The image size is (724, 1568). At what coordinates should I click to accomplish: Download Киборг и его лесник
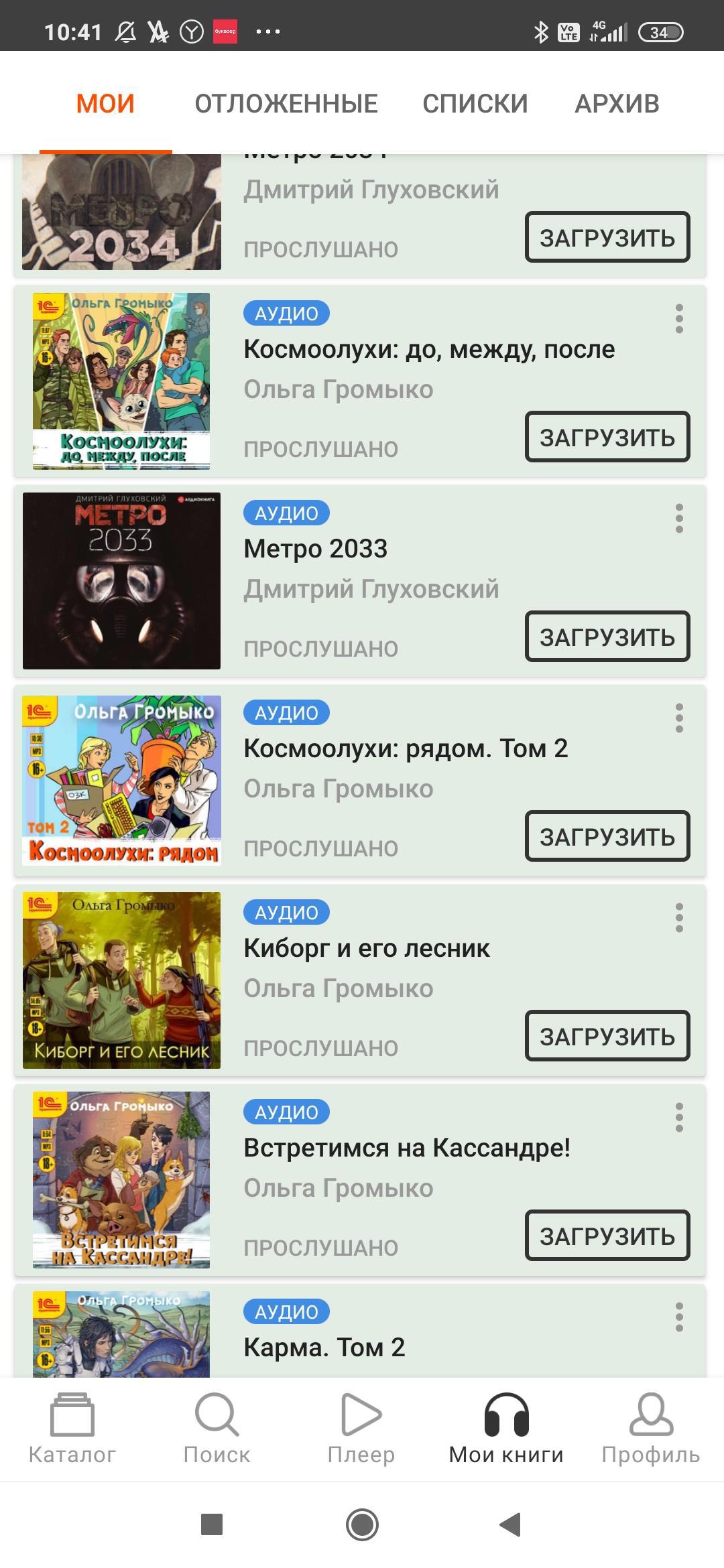607,1036
